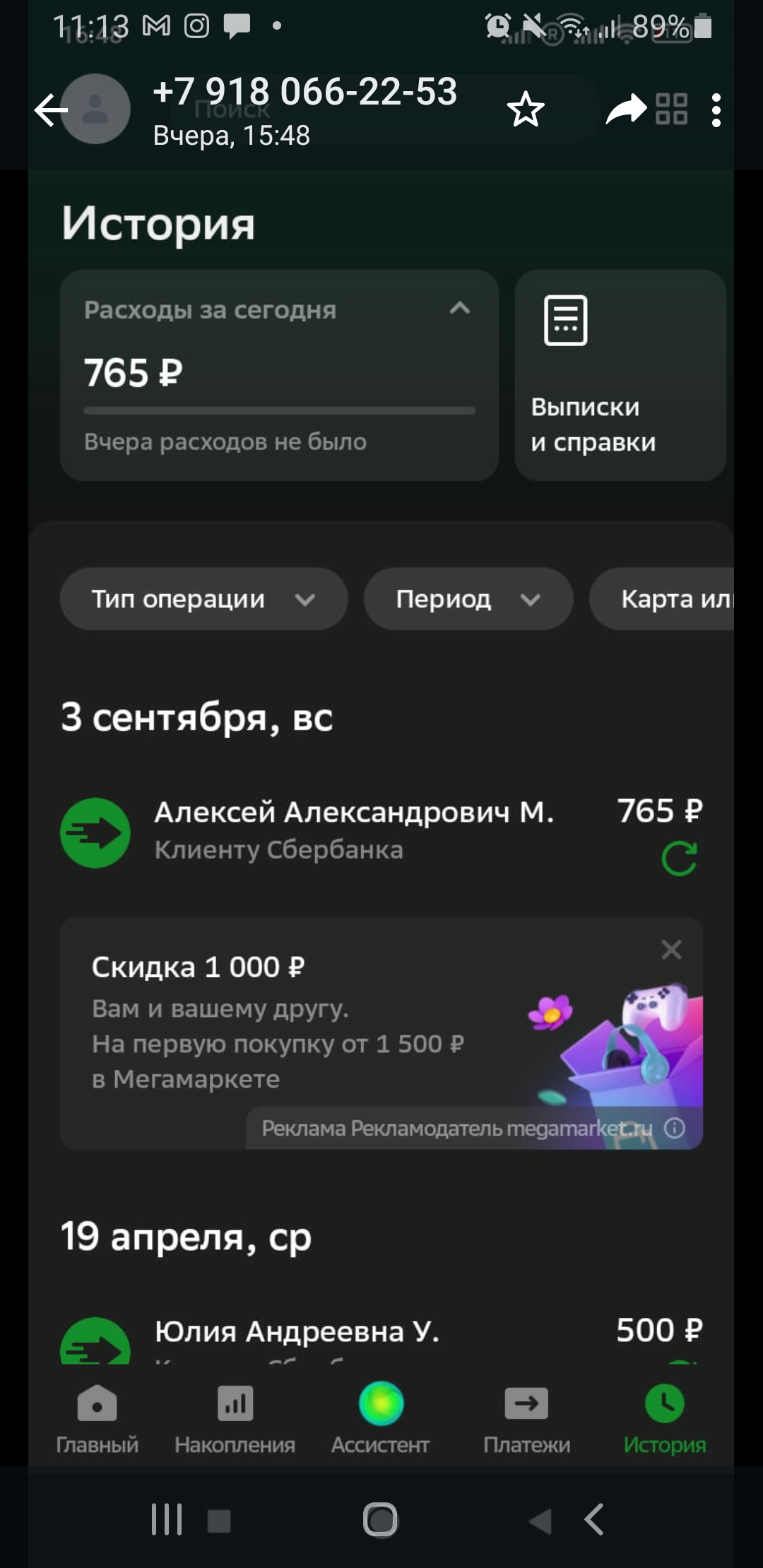Open the Ассистент tab
The height and width of the screenshot is (1568, 763).
pos(381,1420)
